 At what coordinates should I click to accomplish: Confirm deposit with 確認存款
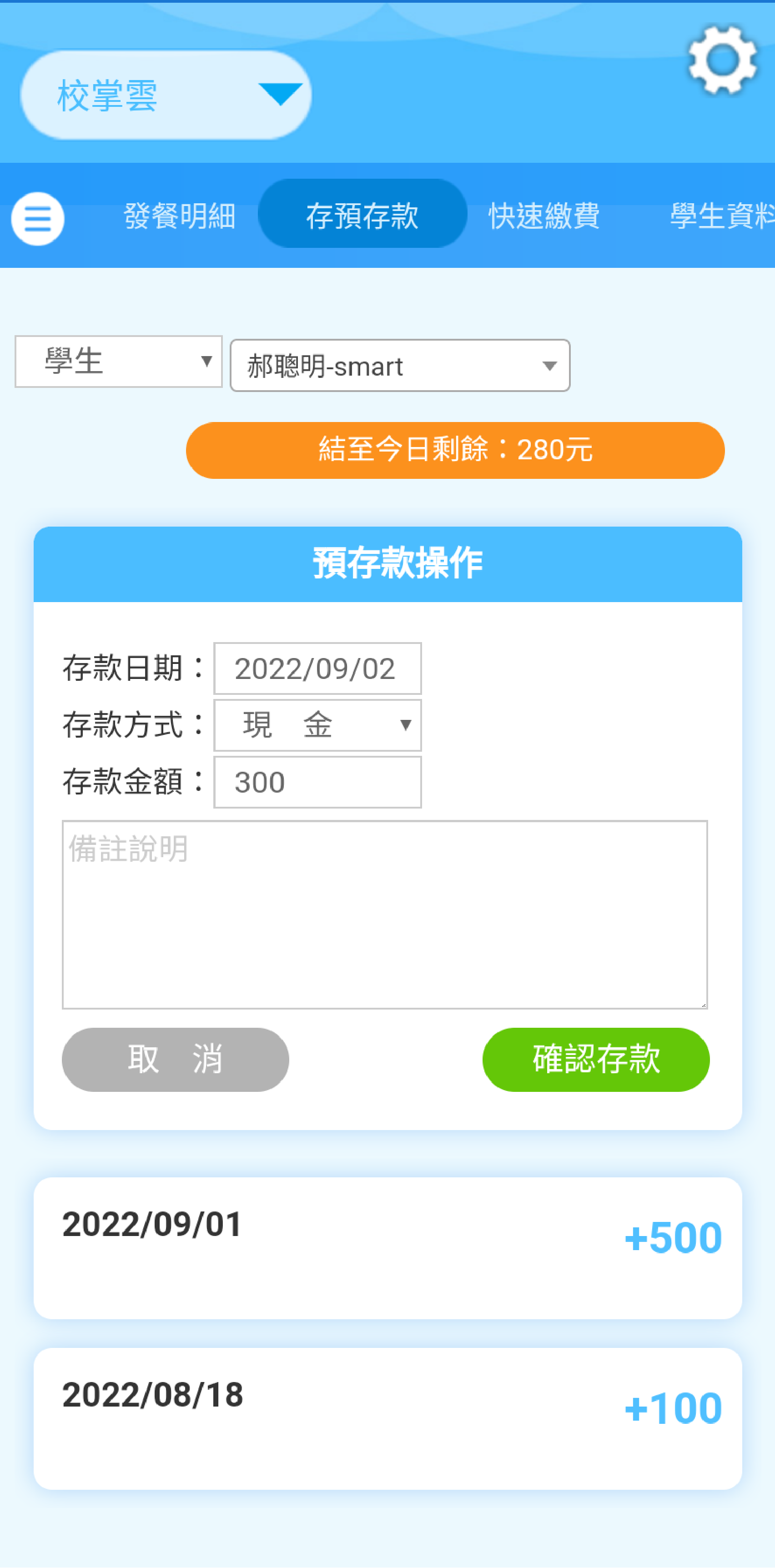pyautogui.click(x=595, y=1059)
